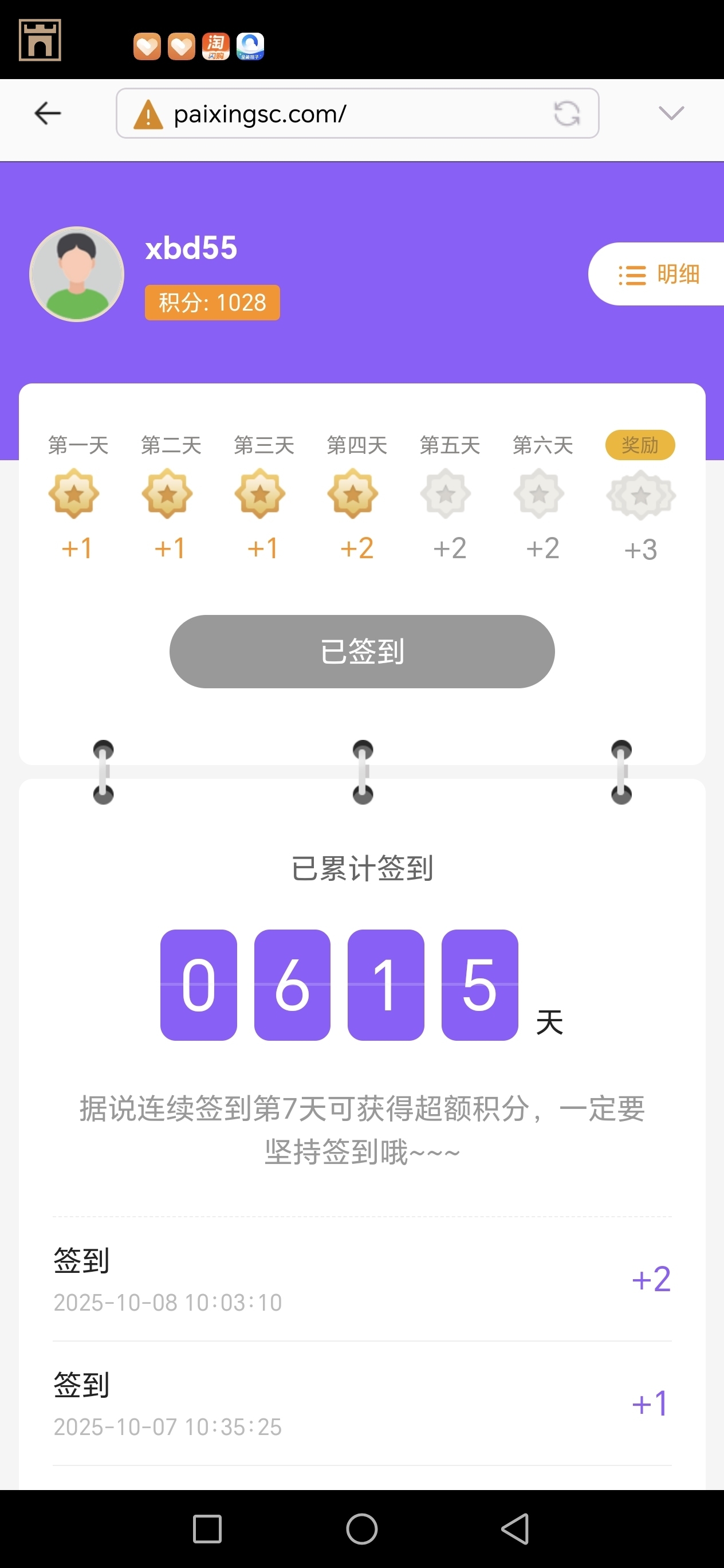Open recent apps from navigation bar
The width and height of the screenshot is (724, 1568).
tap(207, 1529)
